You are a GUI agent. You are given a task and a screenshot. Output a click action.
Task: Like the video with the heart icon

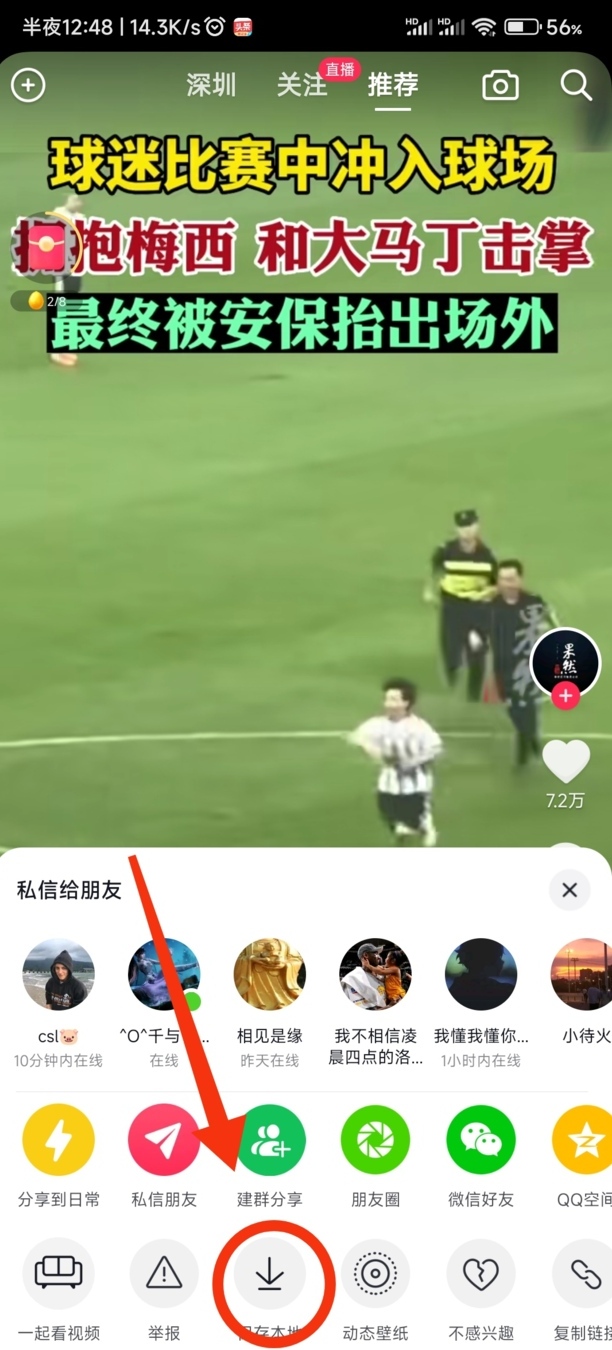click(x=566, y=762)
